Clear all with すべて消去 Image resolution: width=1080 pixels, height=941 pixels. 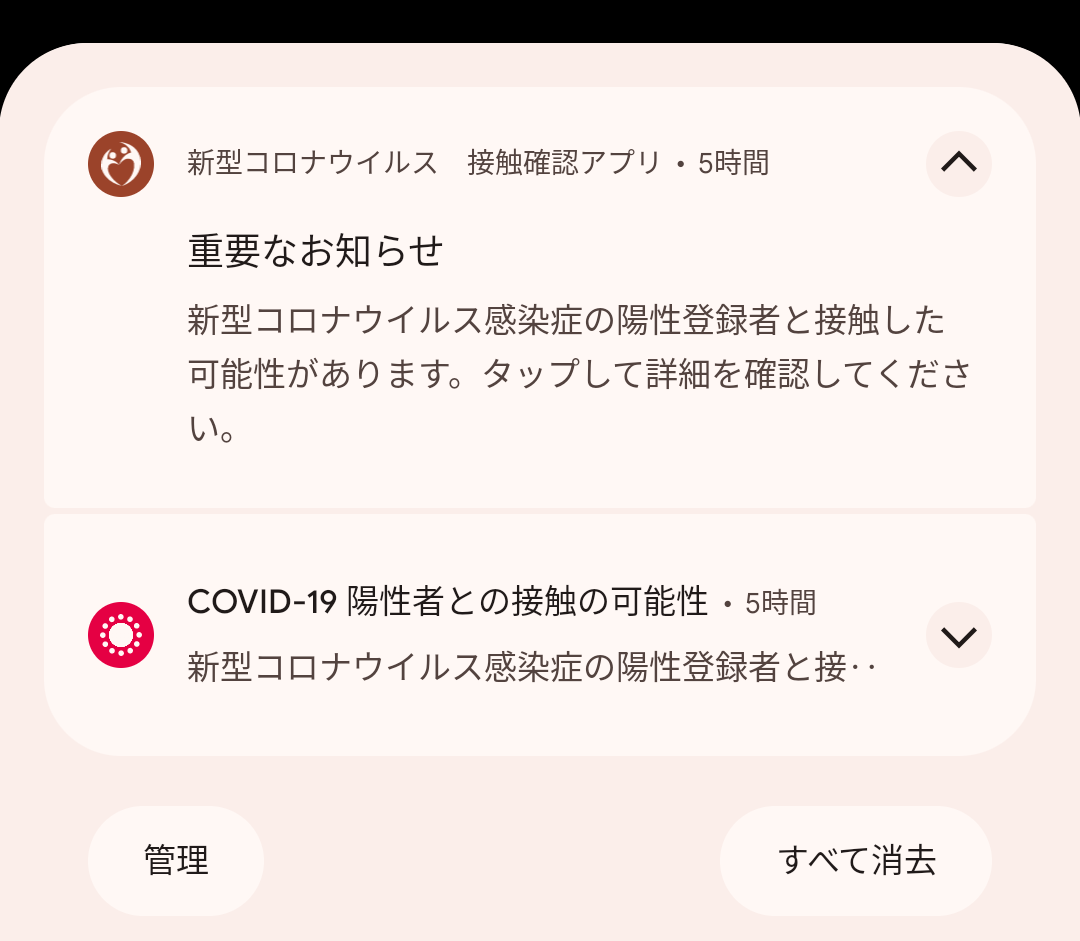[x=856, y=861]
